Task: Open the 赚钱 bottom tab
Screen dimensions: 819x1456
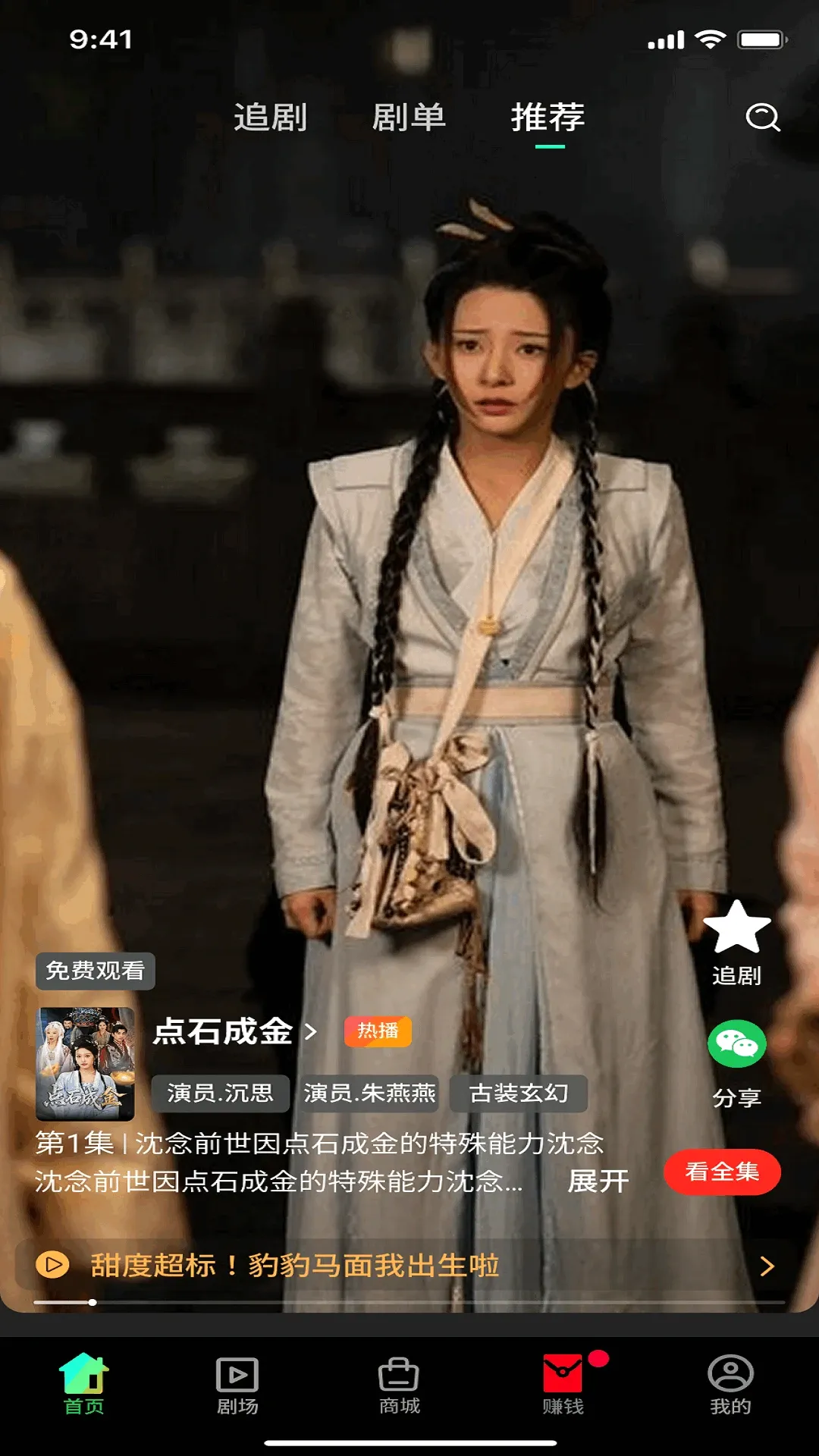Action: click(x=563, y=1385)
